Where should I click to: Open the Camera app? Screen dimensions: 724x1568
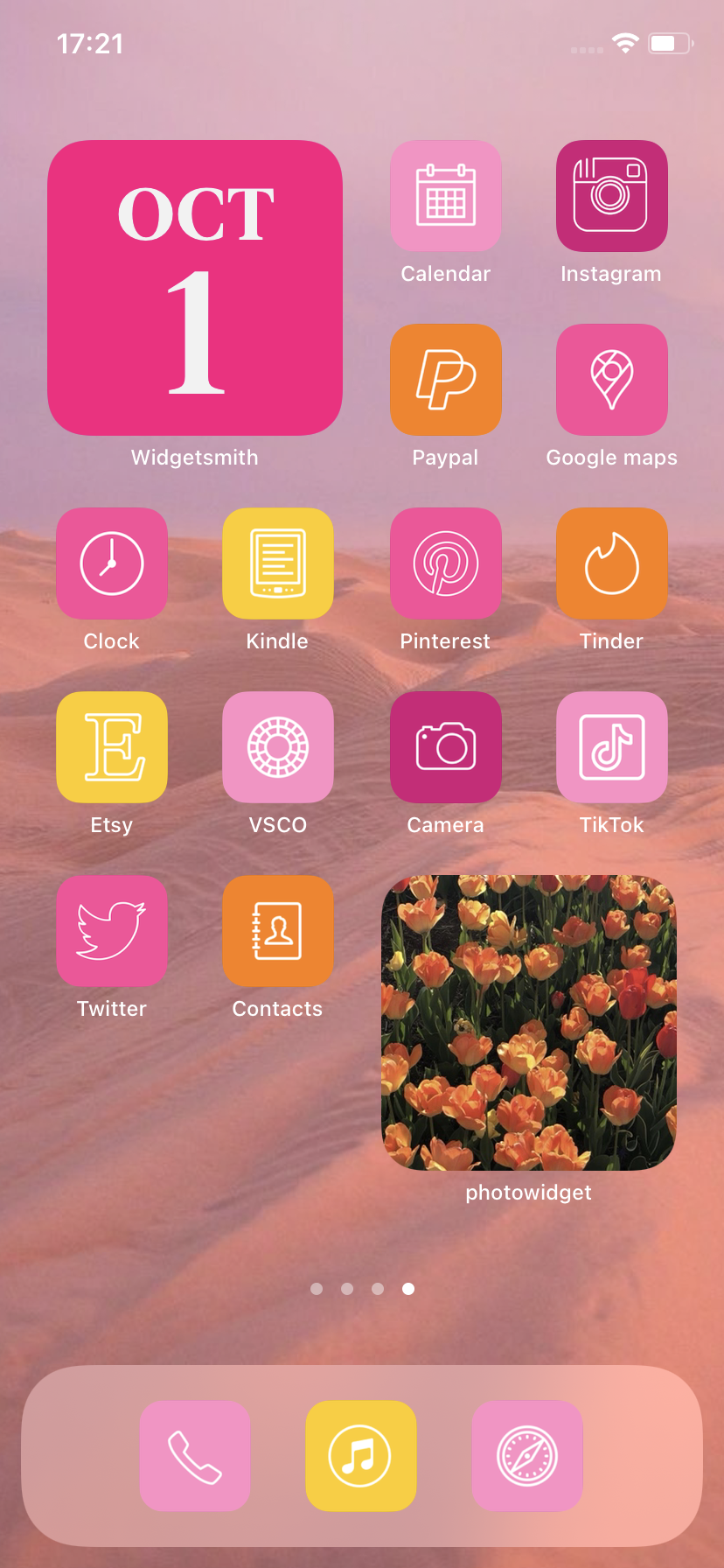point(446,747)
